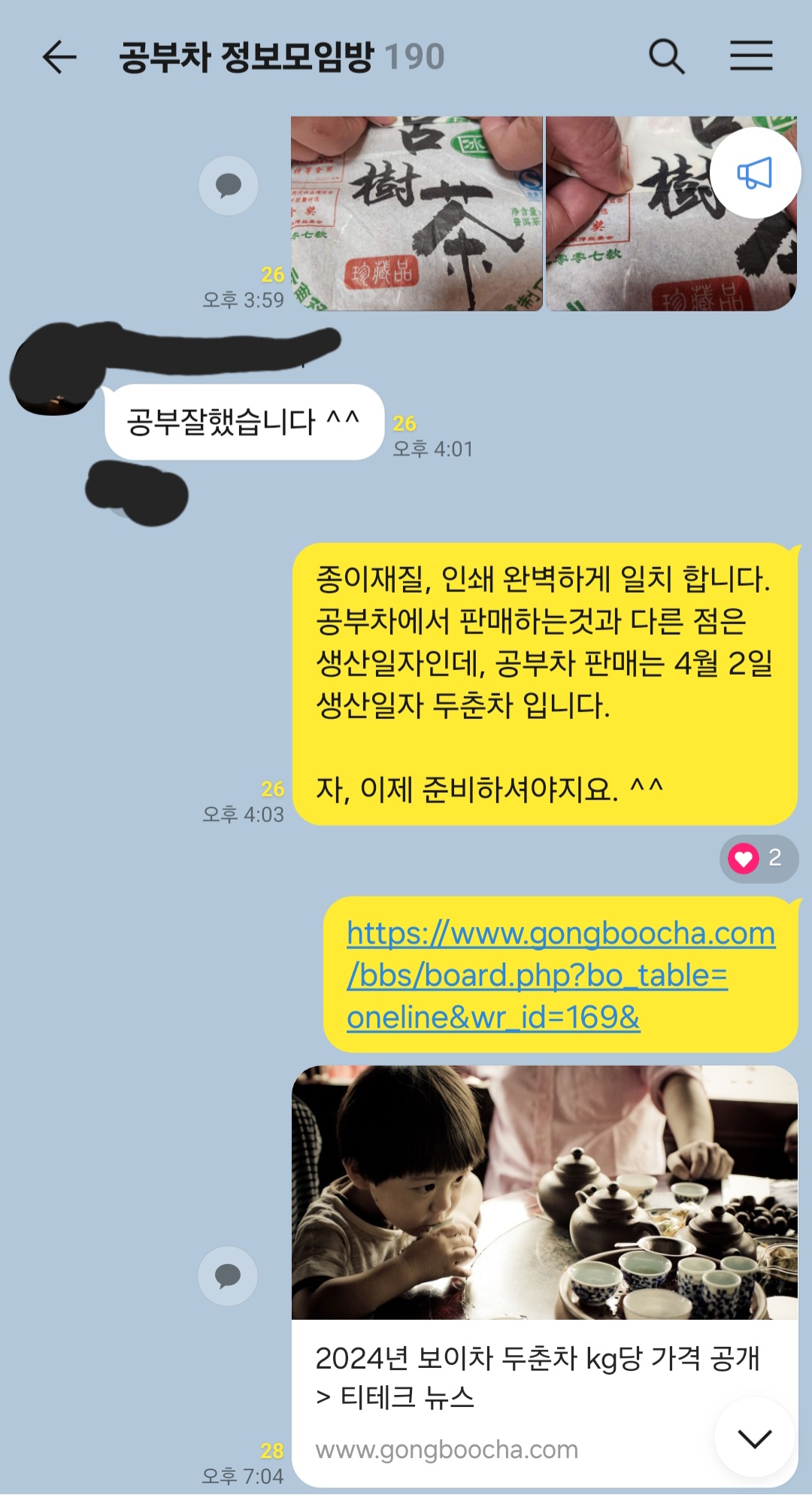Open the megaphone announcement button
The height and width of the screenshot is (1498, 812).
coord(754,173)
